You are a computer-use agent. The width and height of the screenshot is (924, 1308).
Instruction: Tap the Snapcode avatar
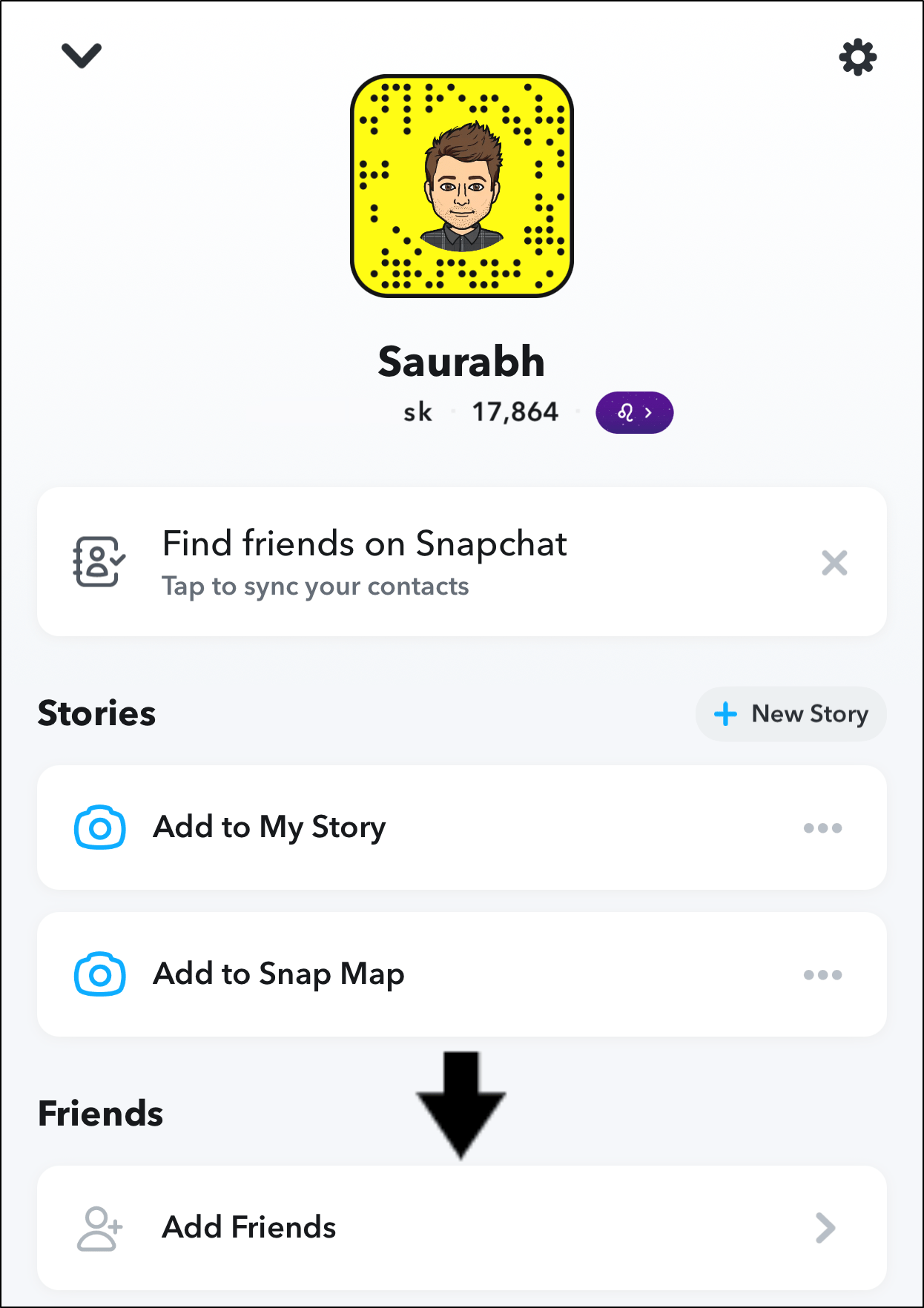click(x=461, y=186)
